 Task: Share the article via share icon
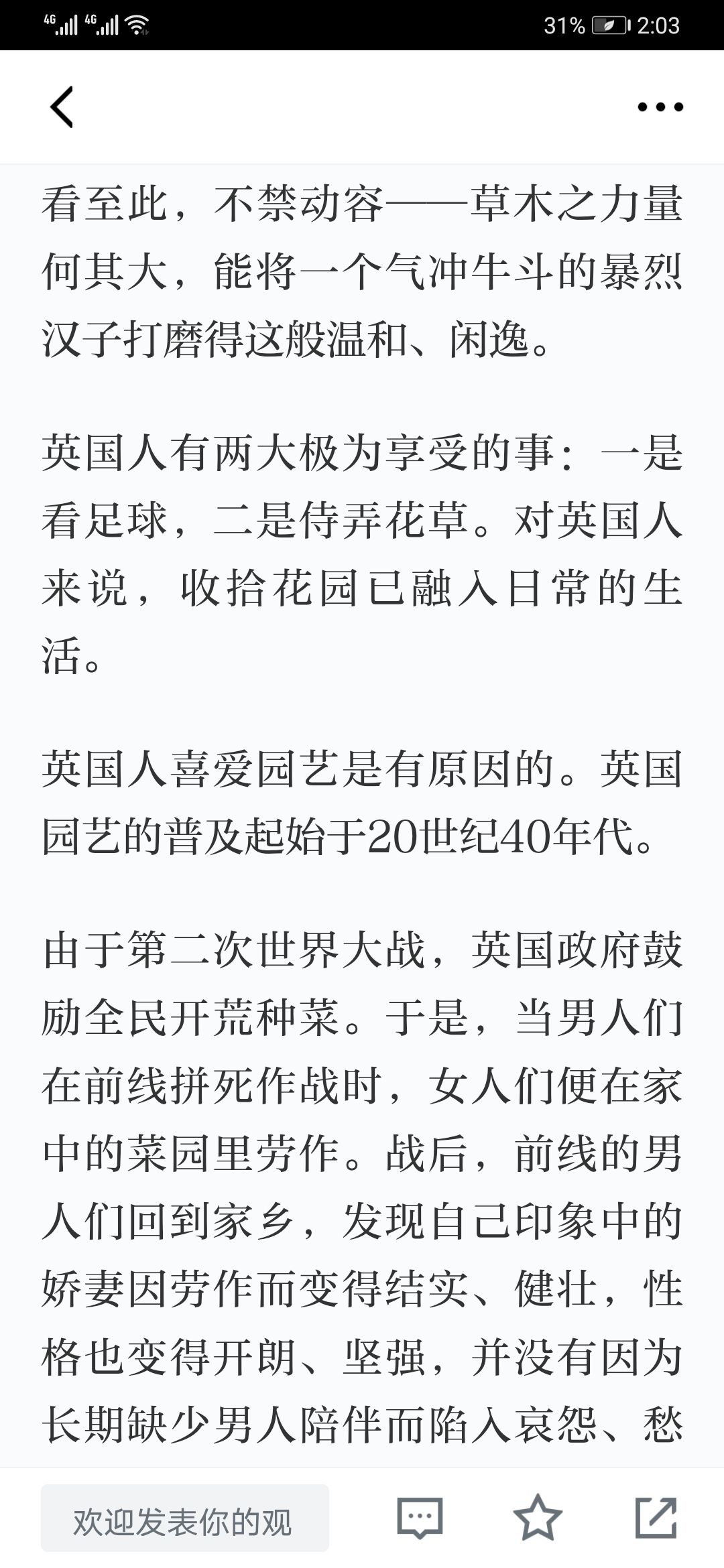[656, 1517]
